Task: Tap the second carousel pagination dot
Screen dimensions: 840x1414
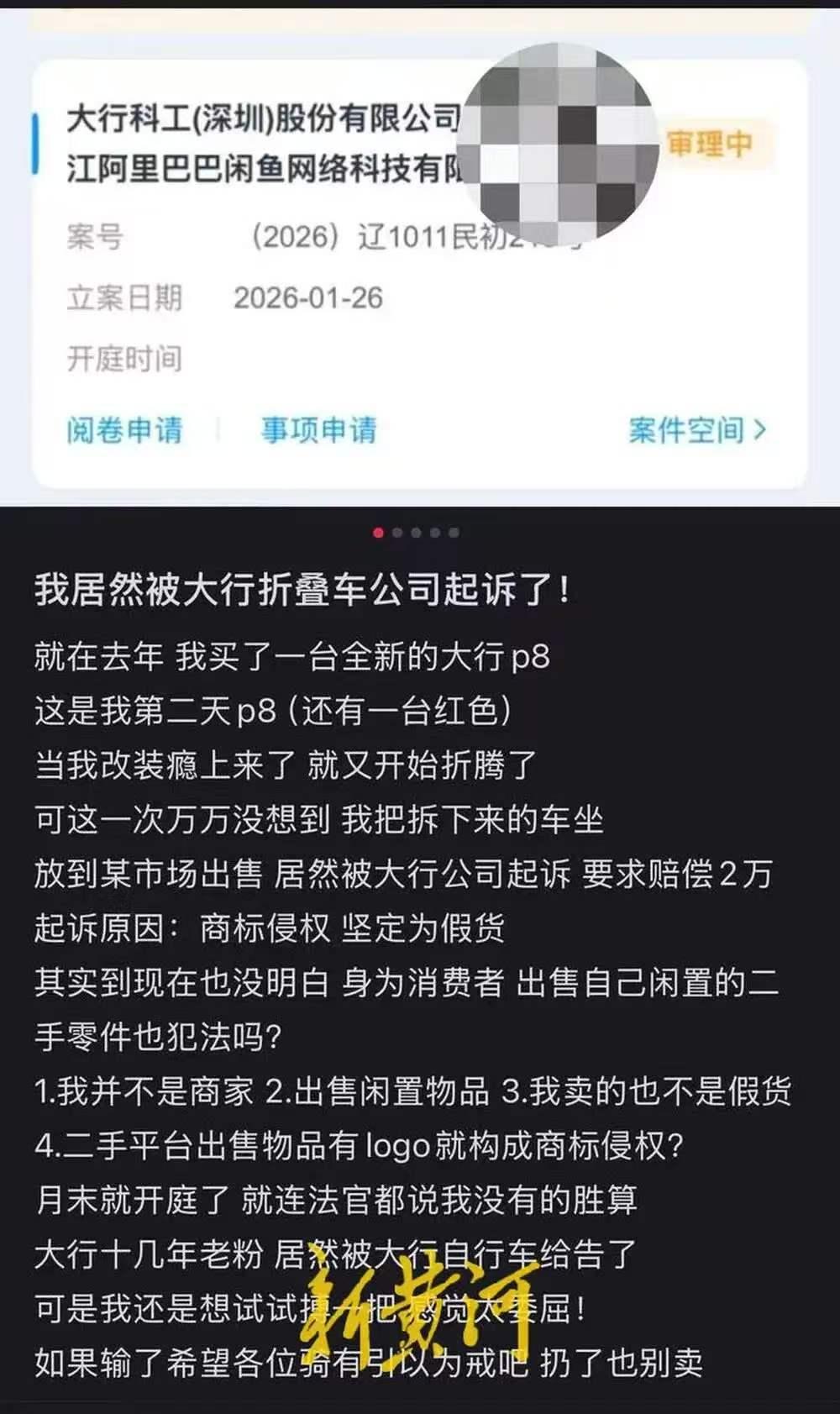Action: [396, 531]
